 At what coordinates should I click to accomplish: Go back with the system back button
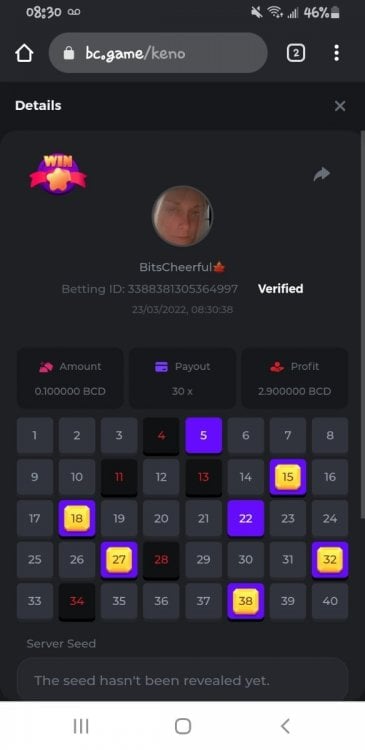coord(285,726)
